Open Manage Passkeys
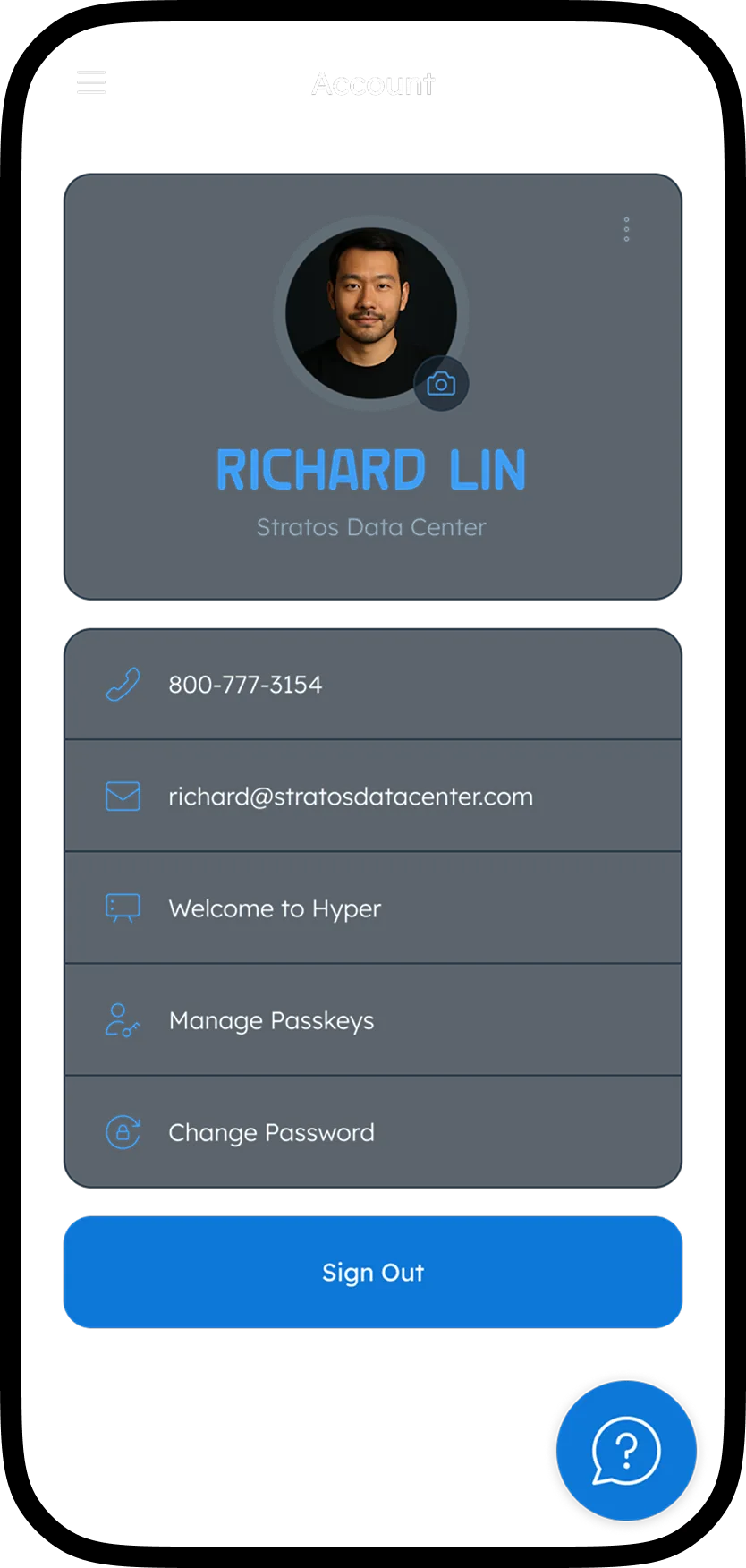 [372, 1020]
